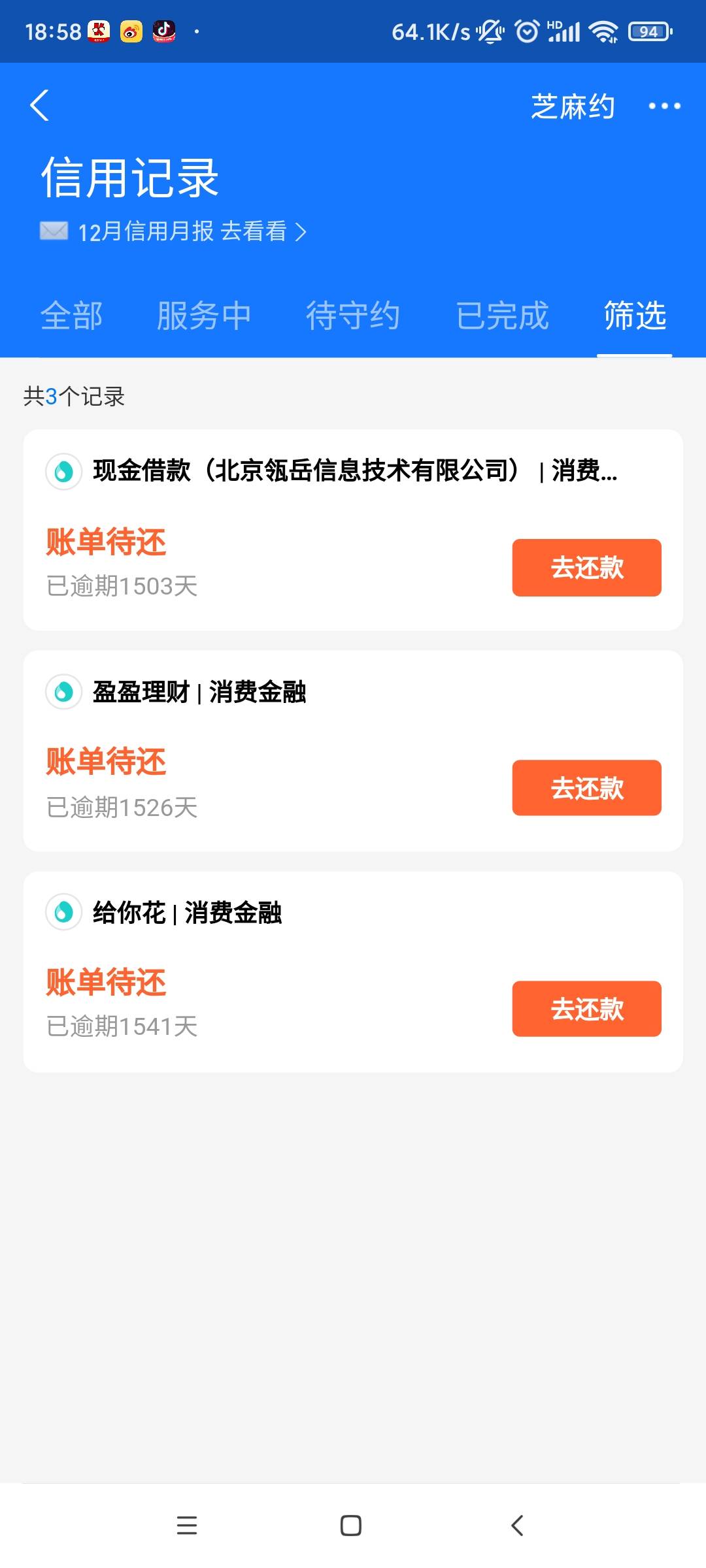Open the 12月信用月报 去看看 link
Image resolution: width=706 pixels, height=1568 pixels.
pos(191,231)
